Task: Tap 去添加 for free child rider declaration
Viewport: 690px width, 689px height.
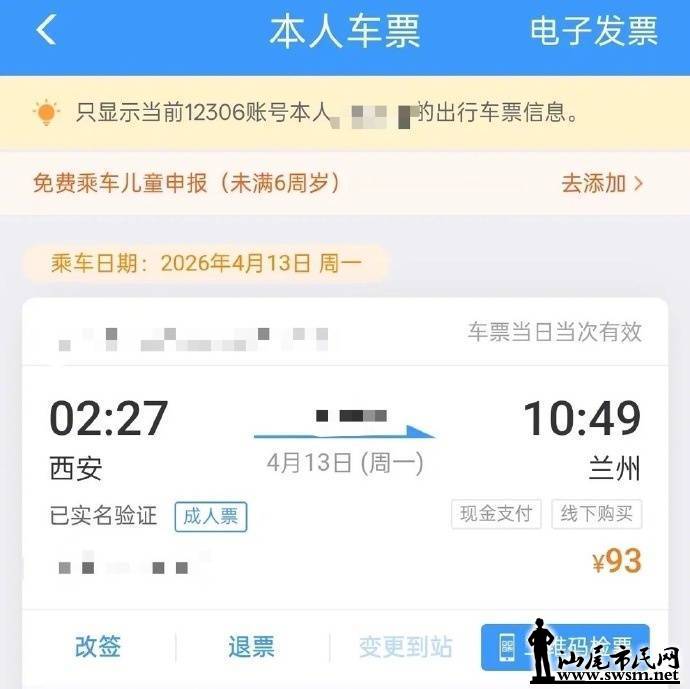Action: coord(602,183)
